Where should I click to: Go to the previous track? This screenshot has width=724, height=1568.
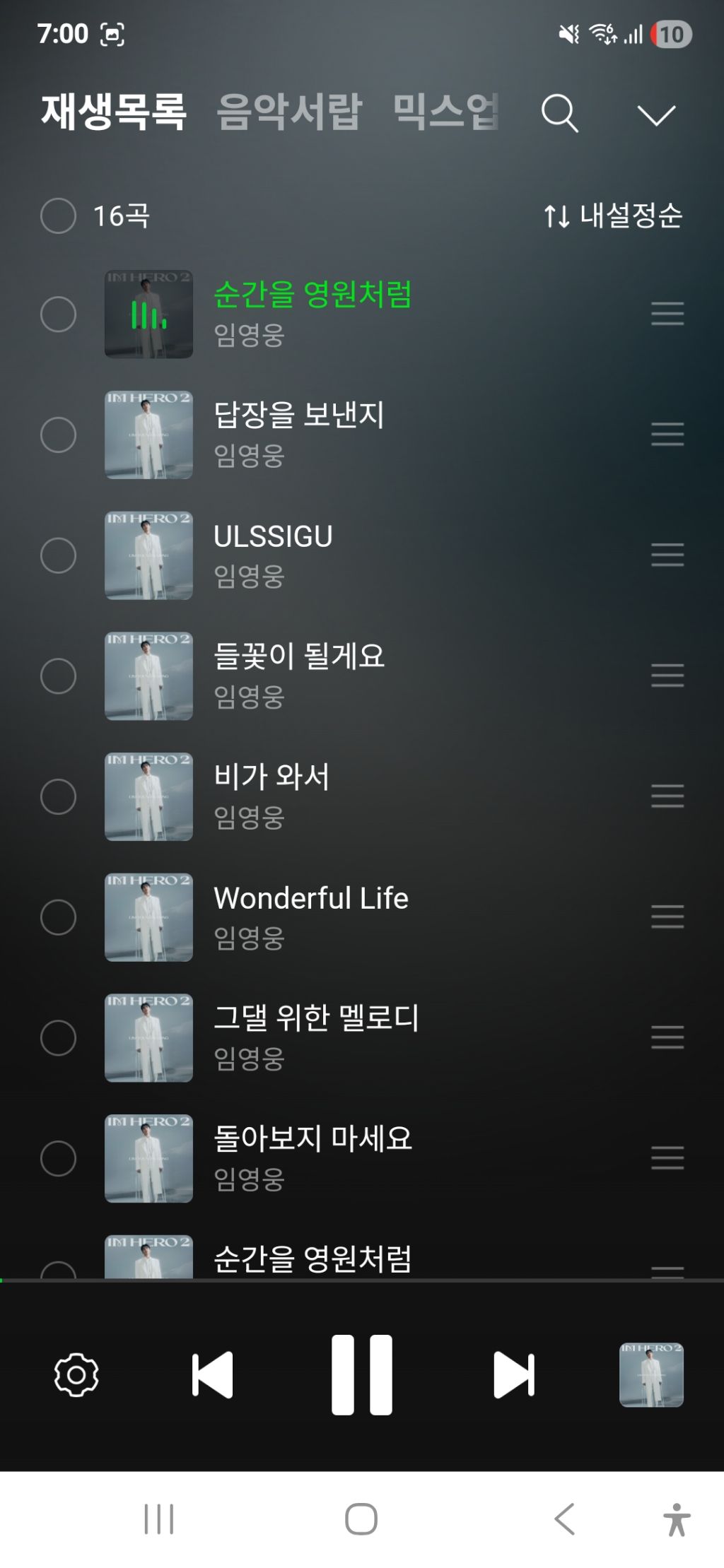pyautogui.click(x=212, y=1374)
